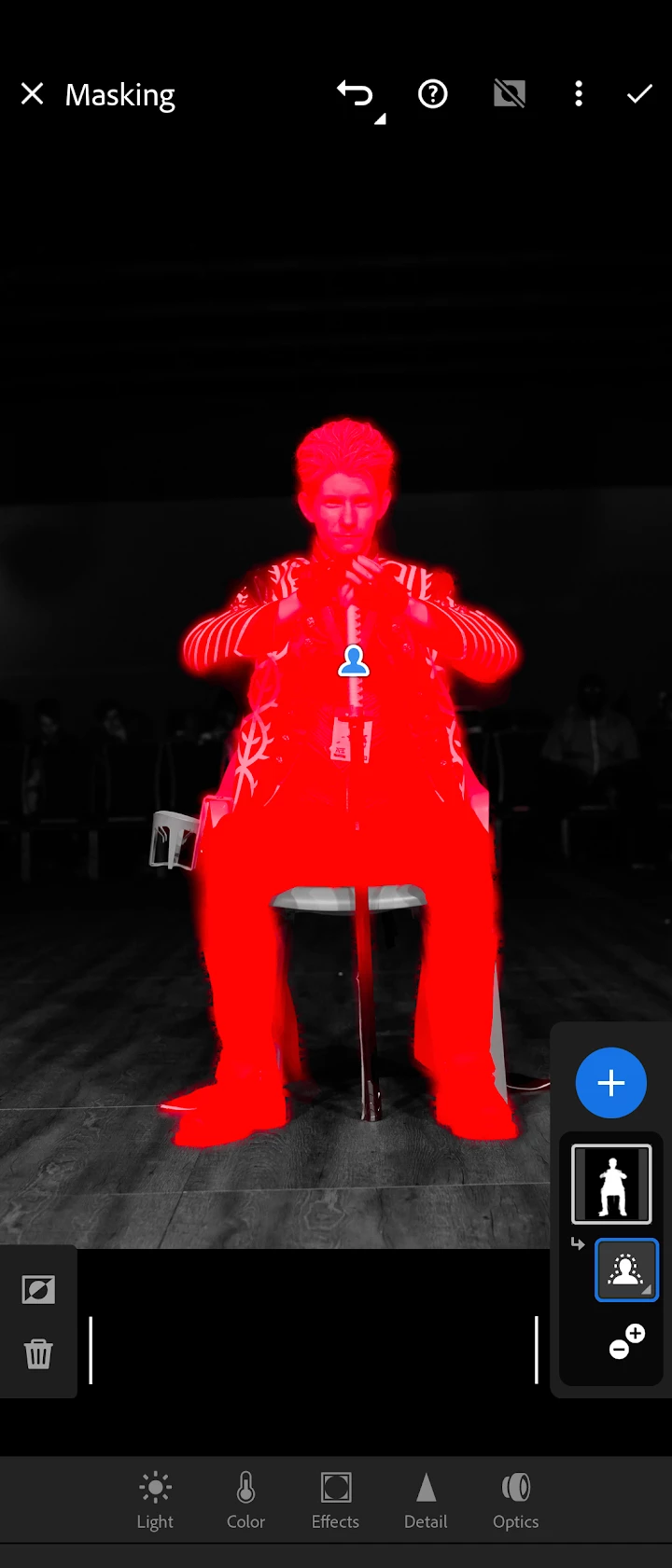Open the Color adjustments panel
The image size is (672, 1568).
click(x=245, y=1500)
